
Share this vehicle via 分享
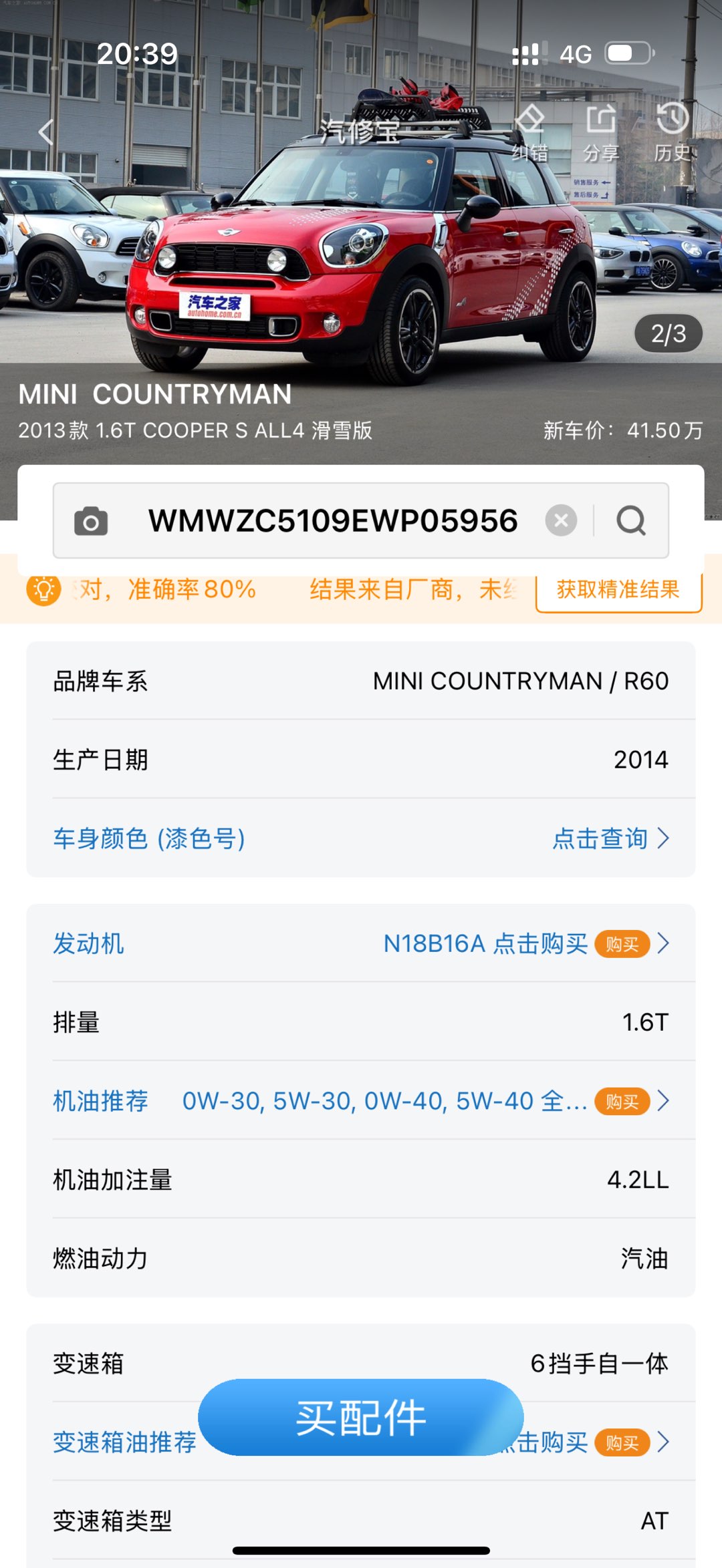(601, 134)
